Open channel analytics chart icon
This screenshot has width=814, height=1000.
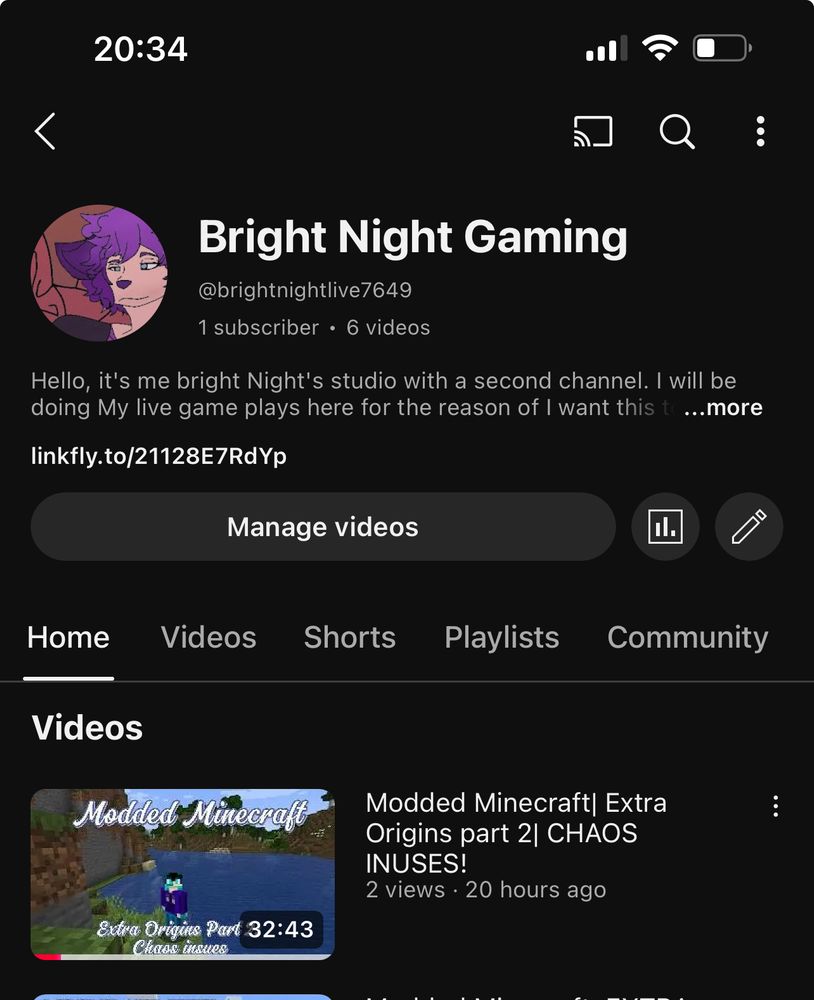tap(665, 527)
